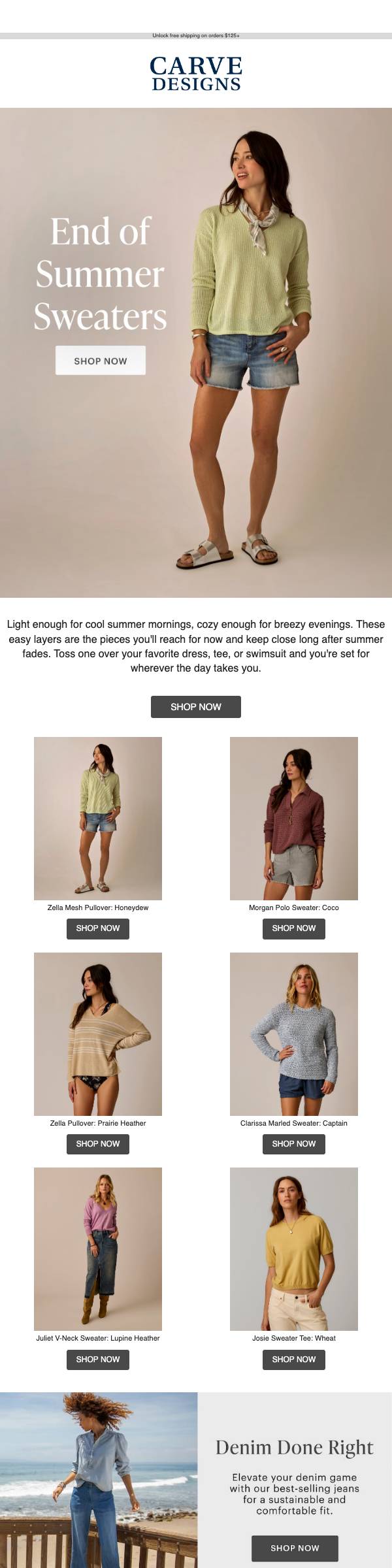Tap Shop Now below the intro paragraph
The height and width of the screenshot is (1568, 392).
pos(196,707)
